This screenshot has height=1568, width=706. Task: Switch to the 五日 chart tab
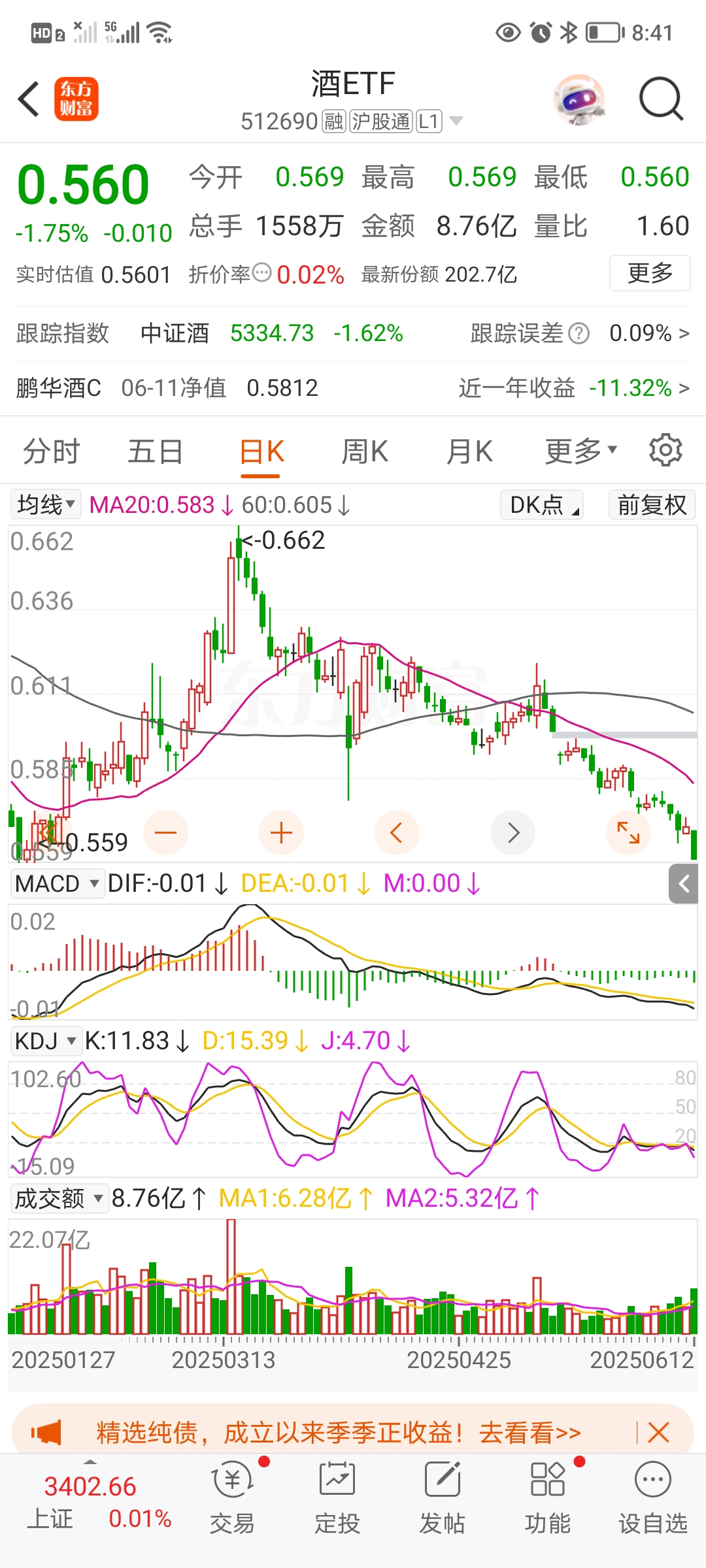pos(155,451)
